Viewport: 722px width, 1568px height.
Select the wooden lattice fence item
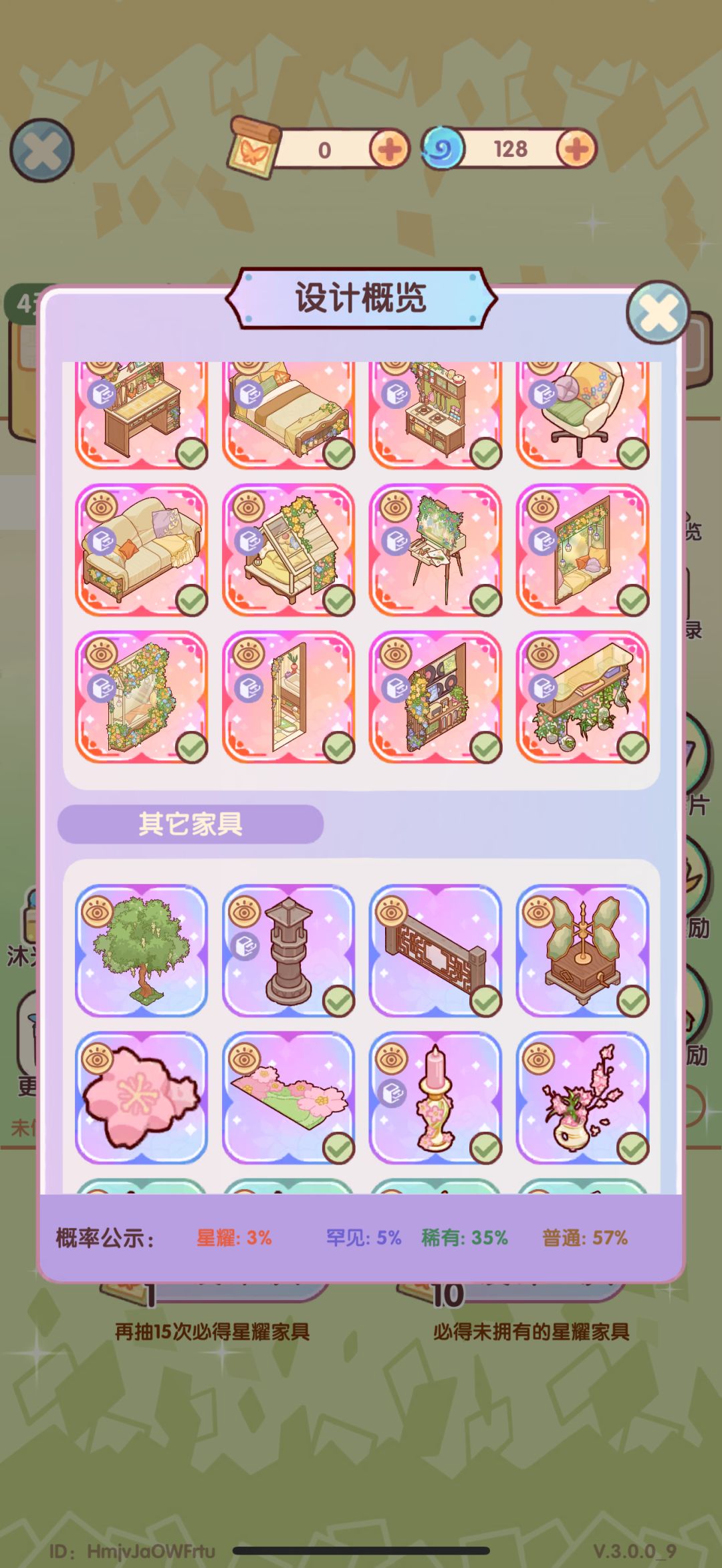435,951
